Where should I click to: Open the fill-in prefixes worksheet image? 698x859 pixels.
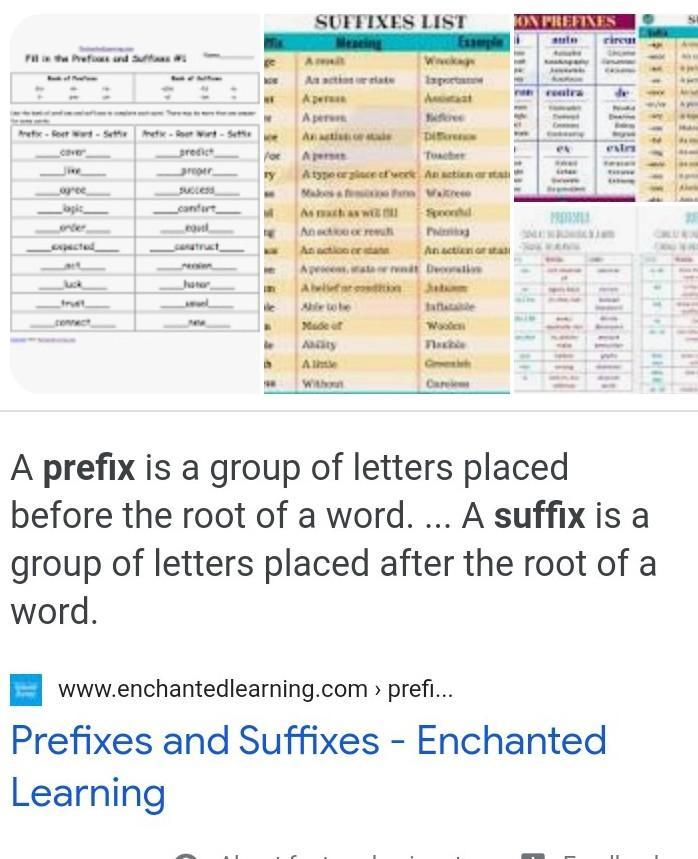coord(135,204)
